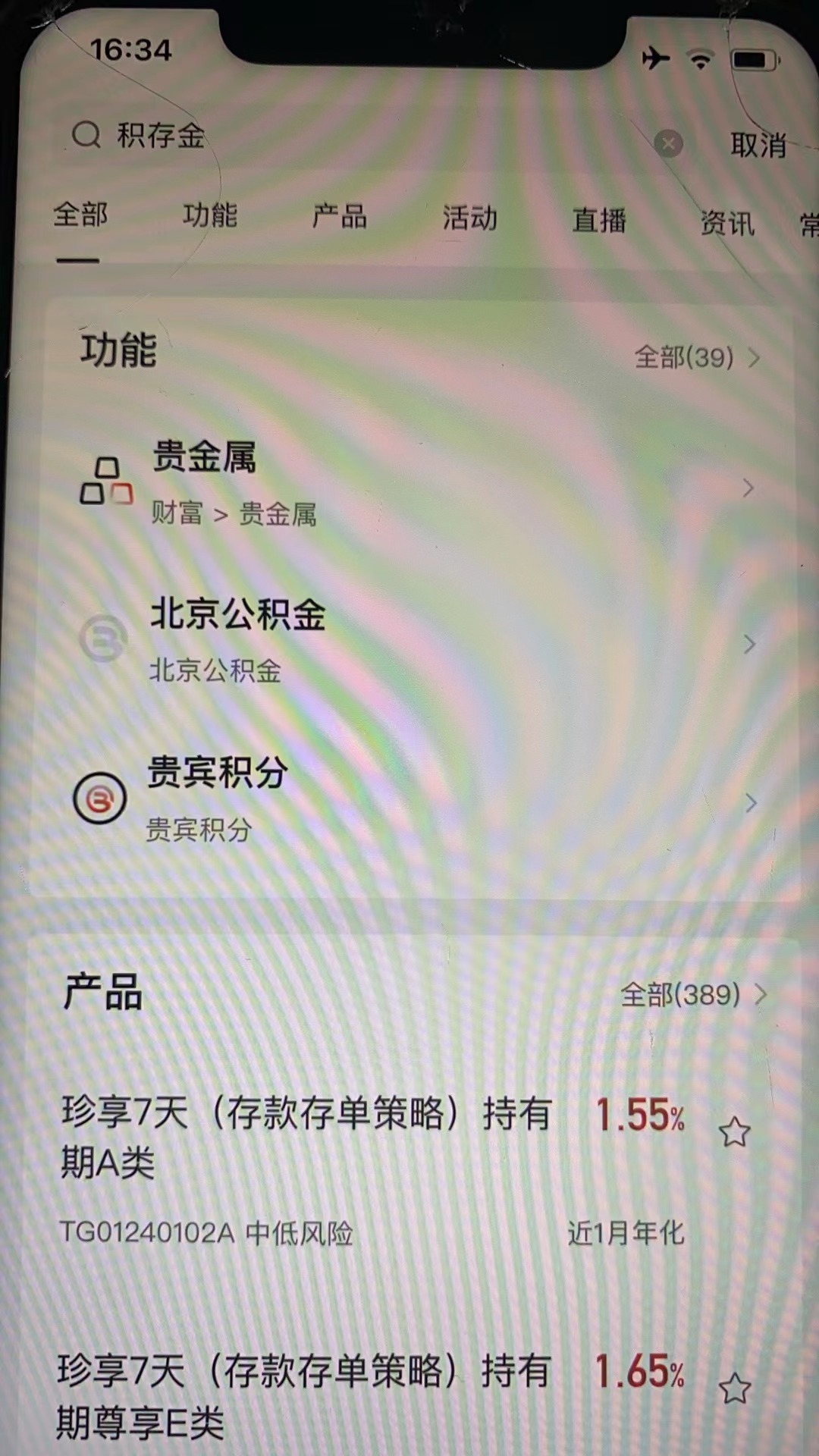819x1456 pixels.
Task: Select the 直播 tab
Action: click(600, 220)
